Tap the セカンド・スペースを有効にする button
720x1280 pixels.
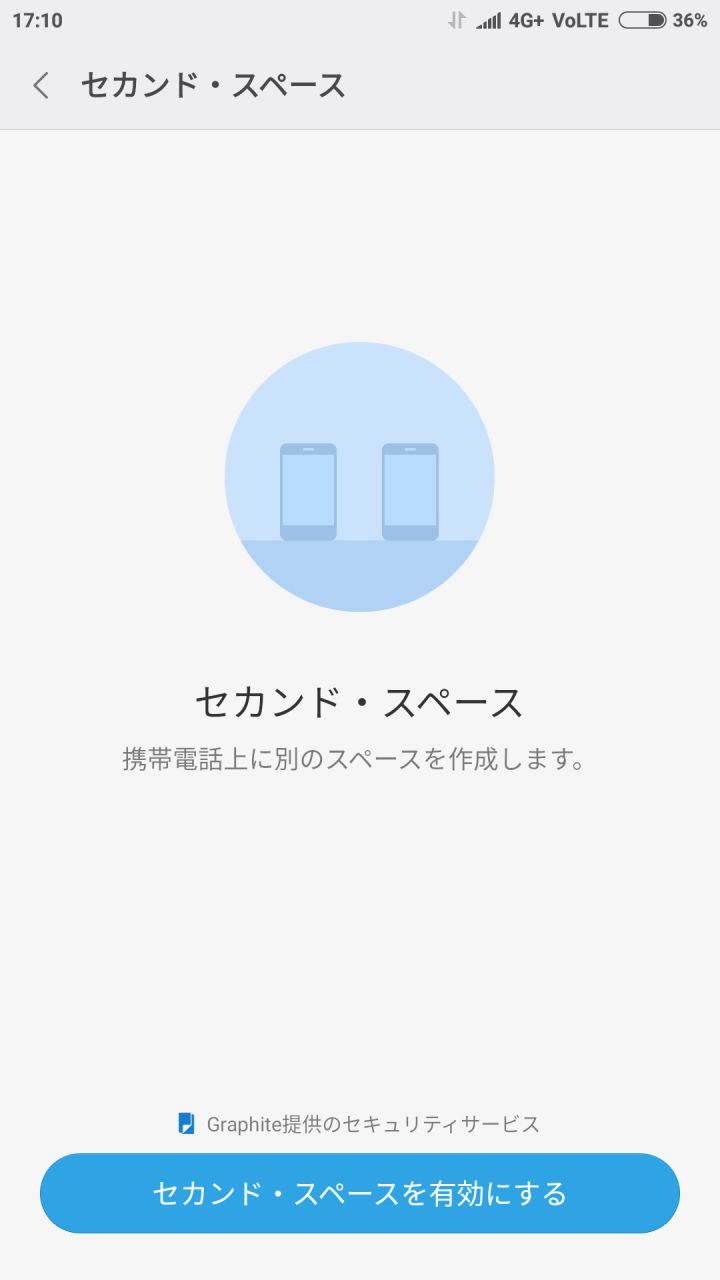pyautogui.click(x=360, y=1193)
